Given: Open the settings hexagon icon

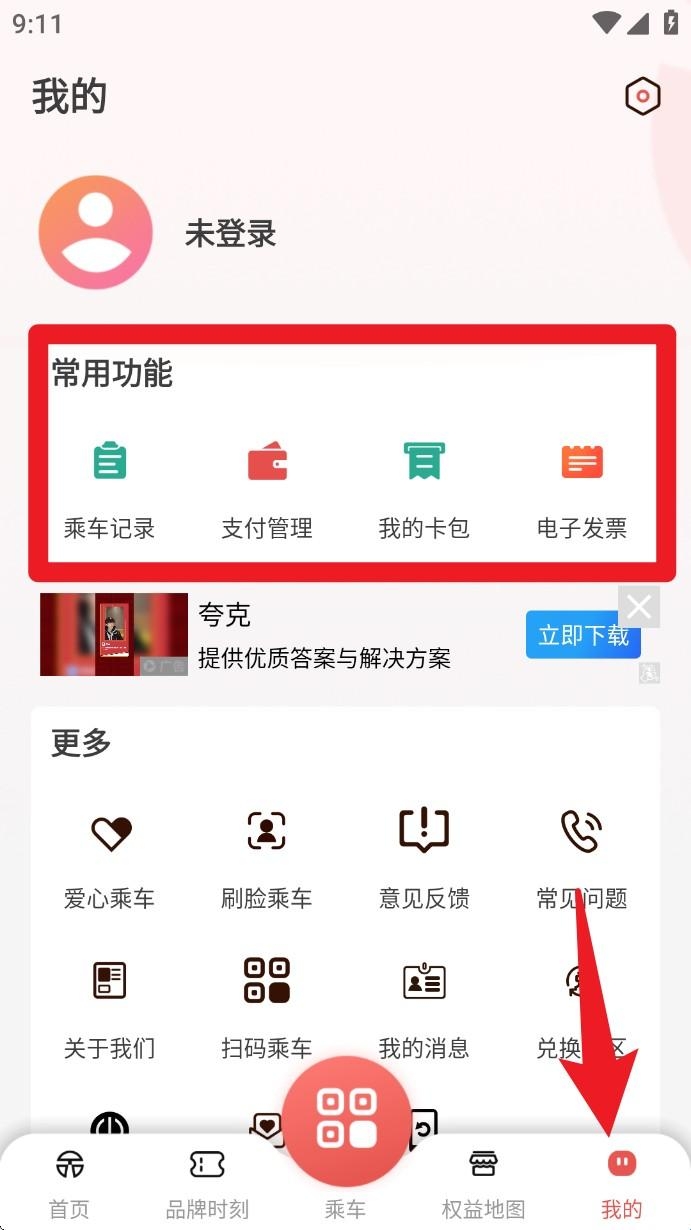Looking at the screenshot, I should coord(642,97).
